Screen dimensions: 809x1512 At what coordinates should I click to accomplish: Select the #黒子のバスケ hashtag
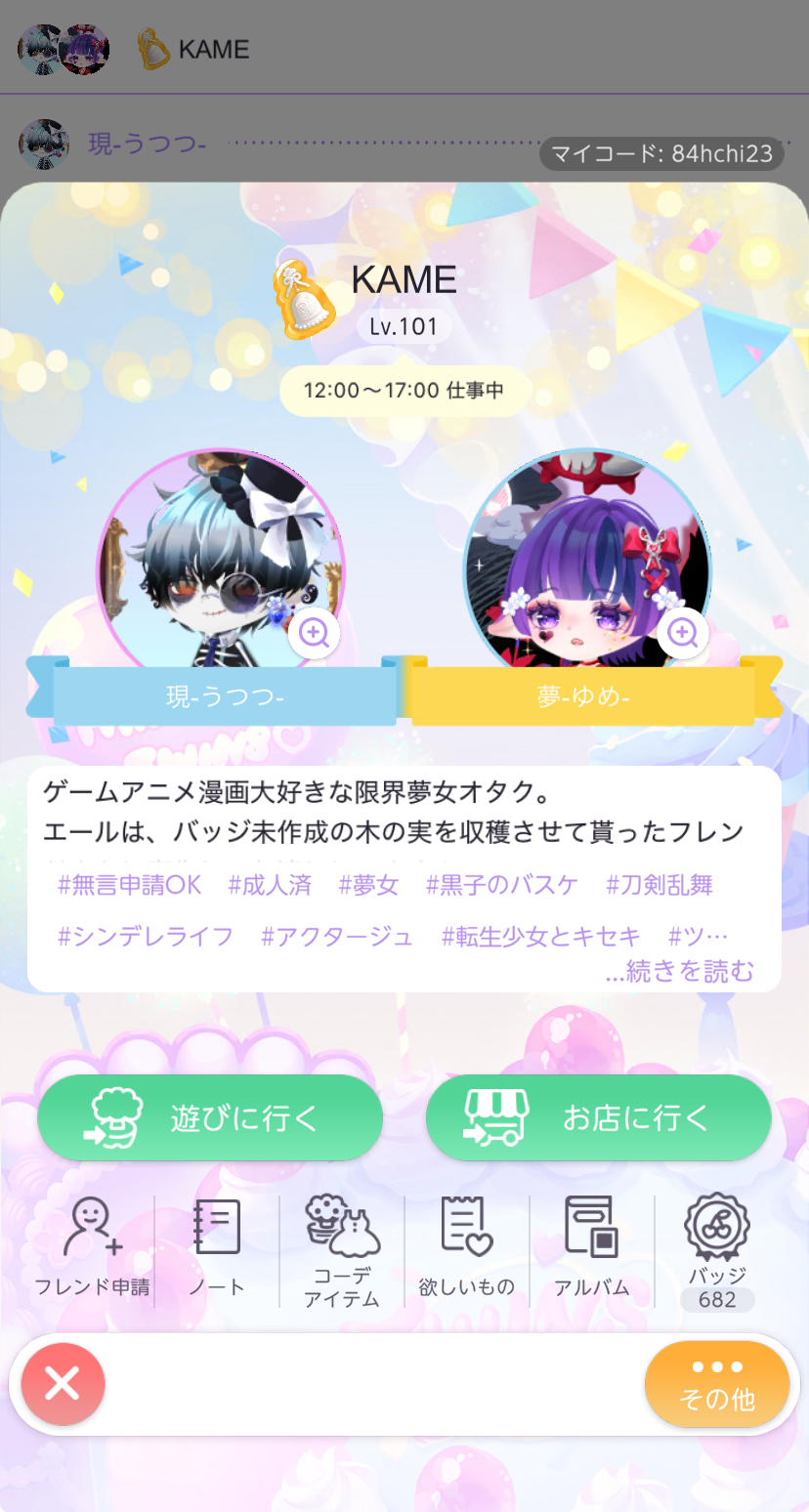[502, 886]
